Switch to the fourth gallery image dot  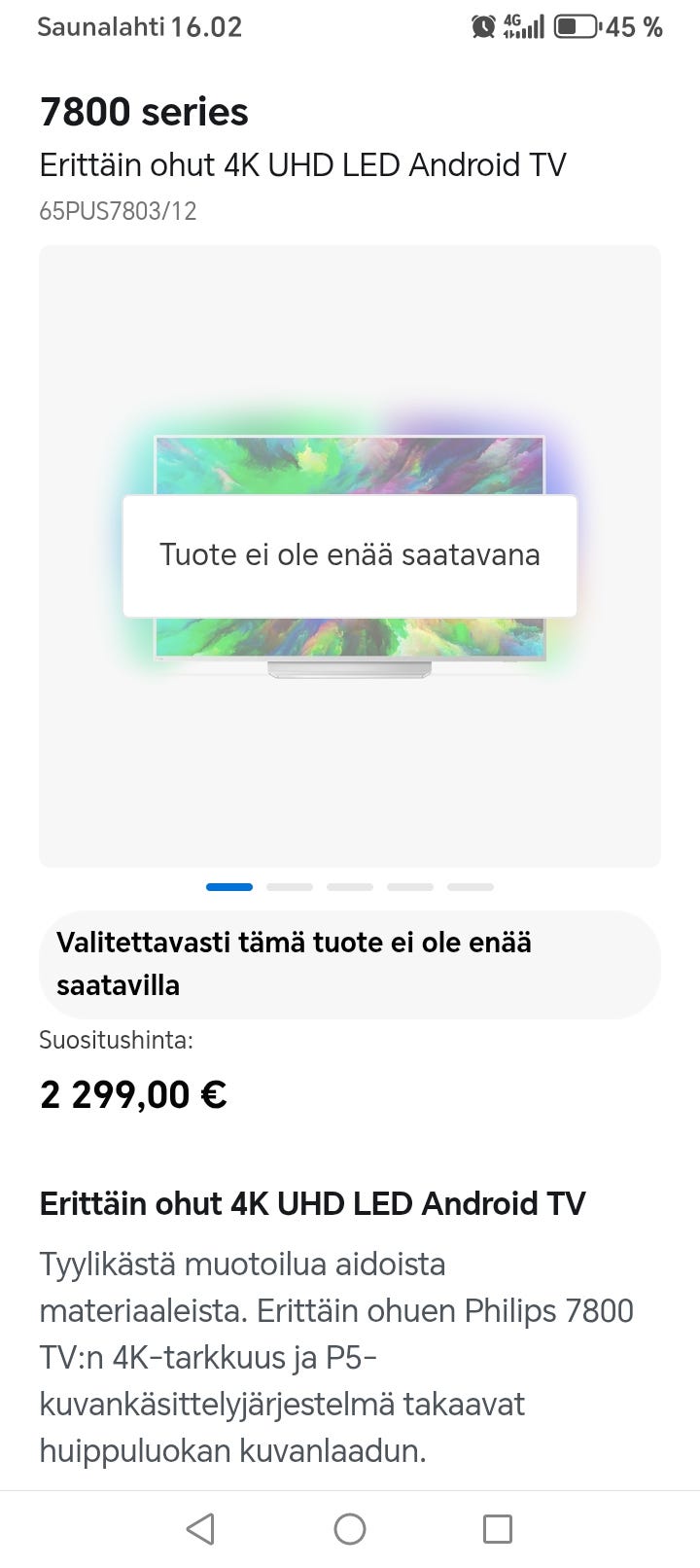point(409,886)
